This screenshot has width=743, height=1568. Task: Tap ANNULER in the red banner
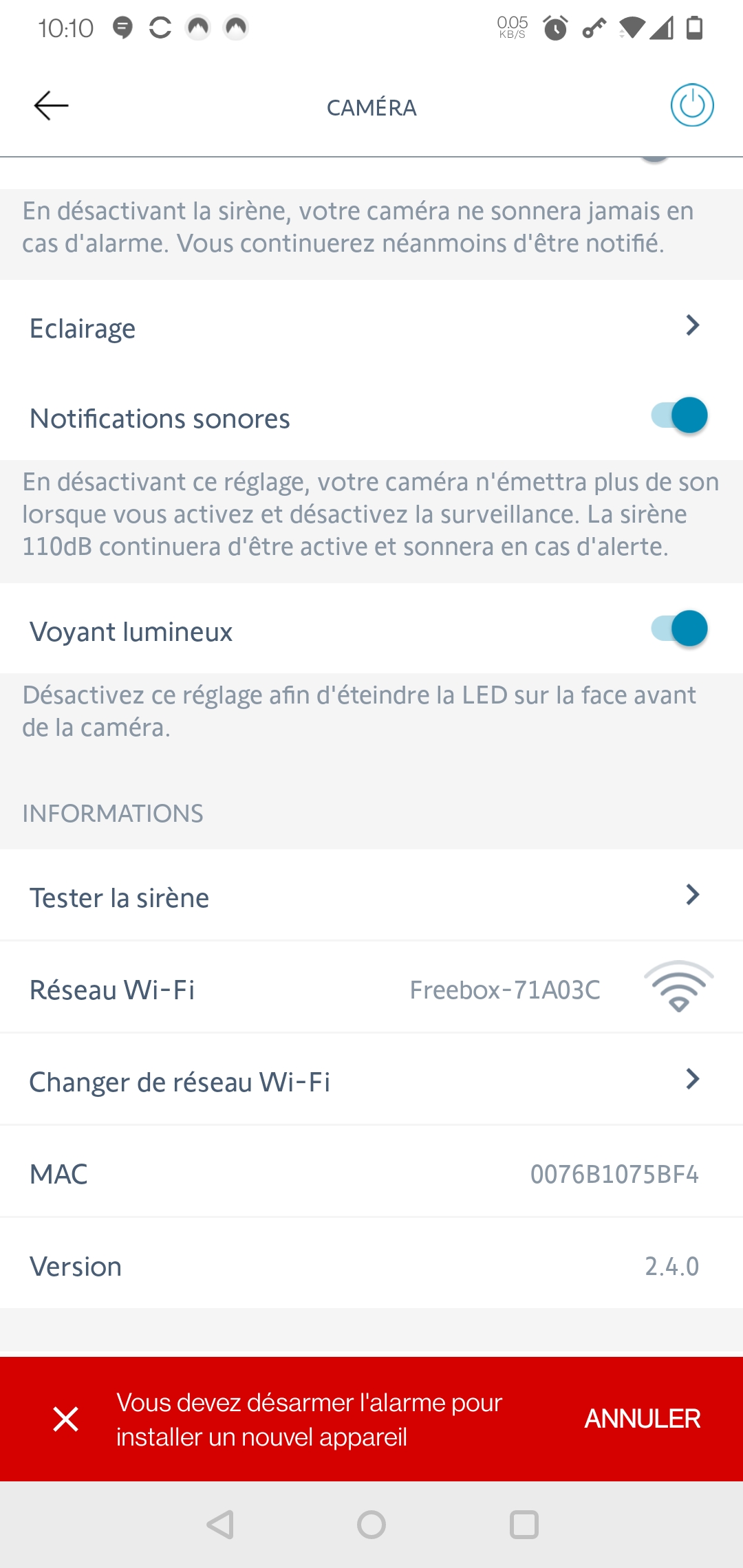pyautogui.click(x=642, y=1419)
